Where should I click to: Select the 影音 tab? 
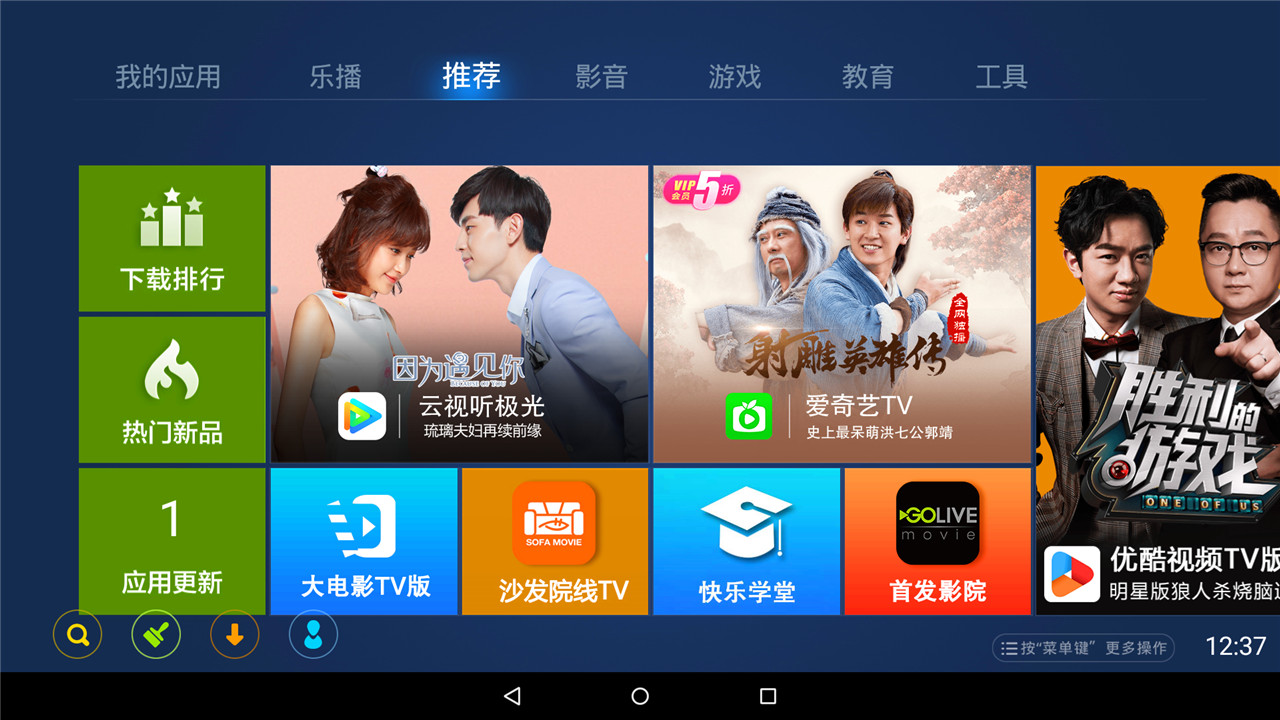[601, 77]
